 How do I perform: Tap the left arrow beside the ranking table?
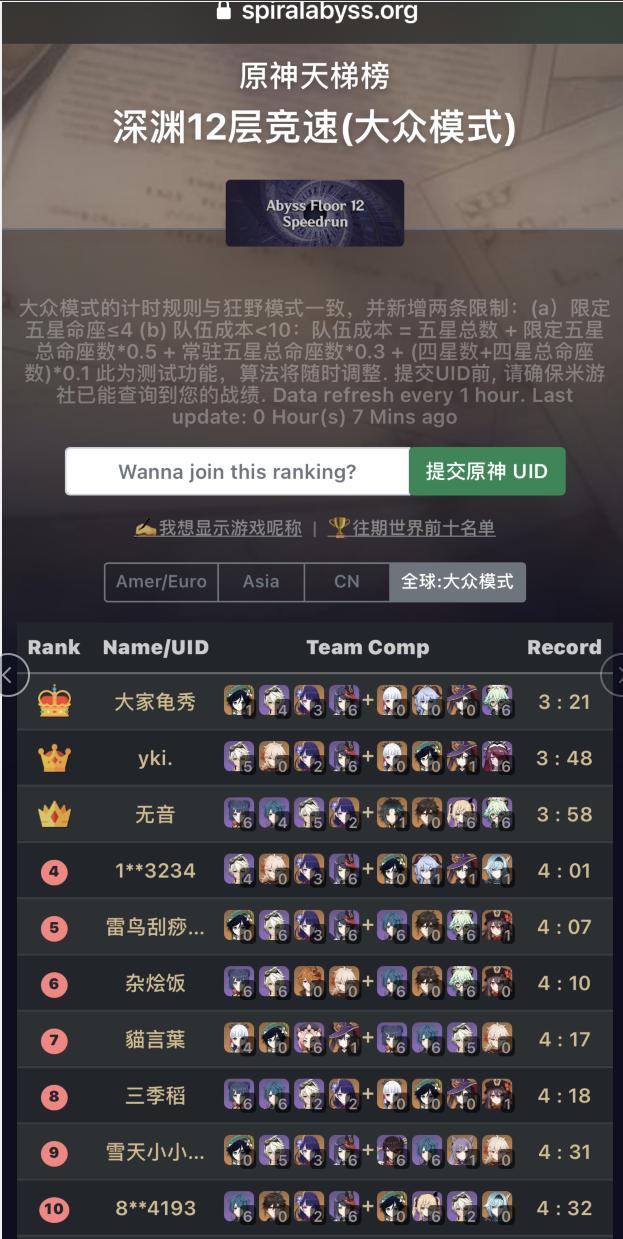pos(8,675)
